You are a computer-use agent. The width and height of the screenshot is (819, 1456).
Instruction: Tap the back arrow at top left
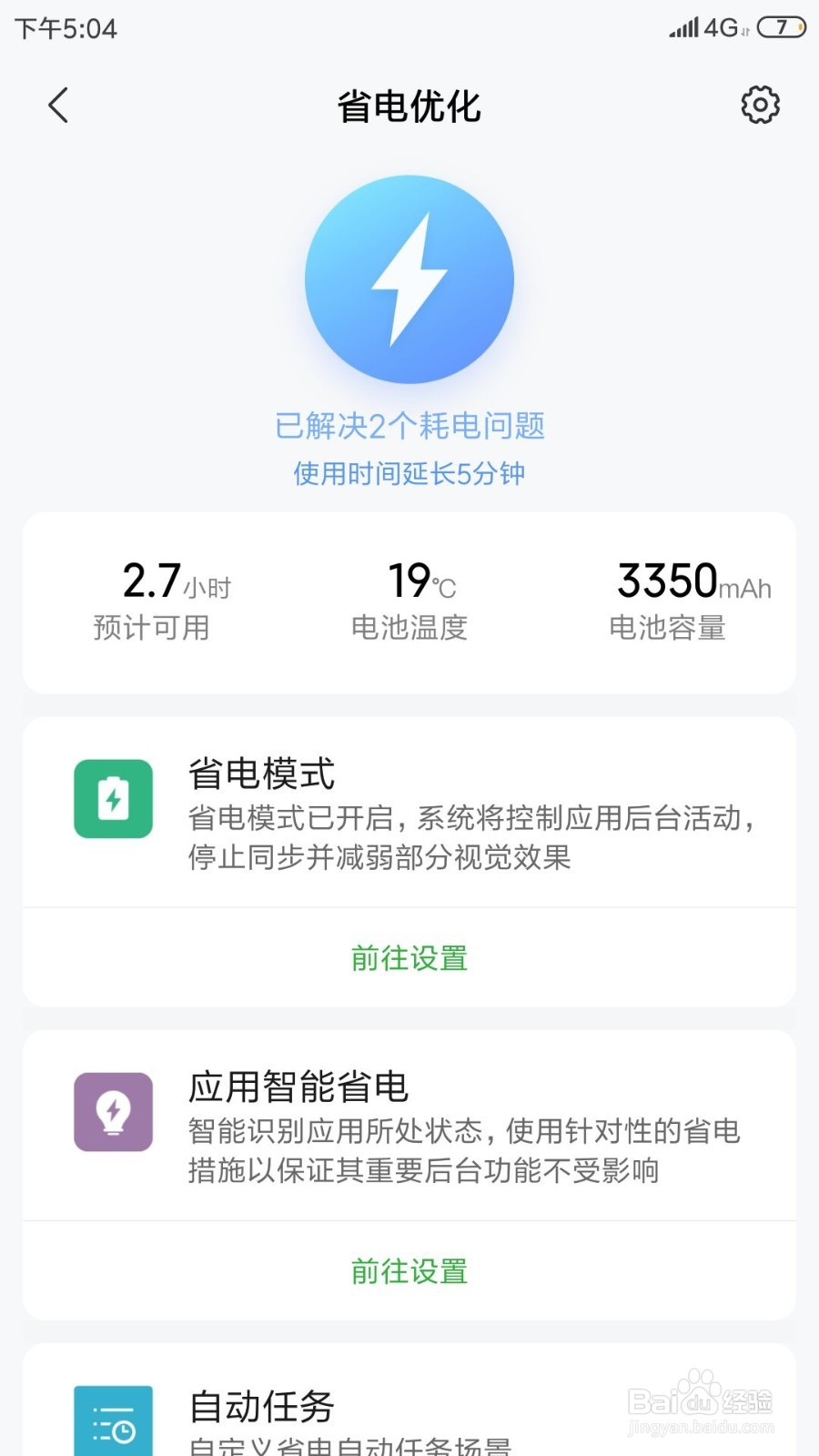[x=58, y=105]
